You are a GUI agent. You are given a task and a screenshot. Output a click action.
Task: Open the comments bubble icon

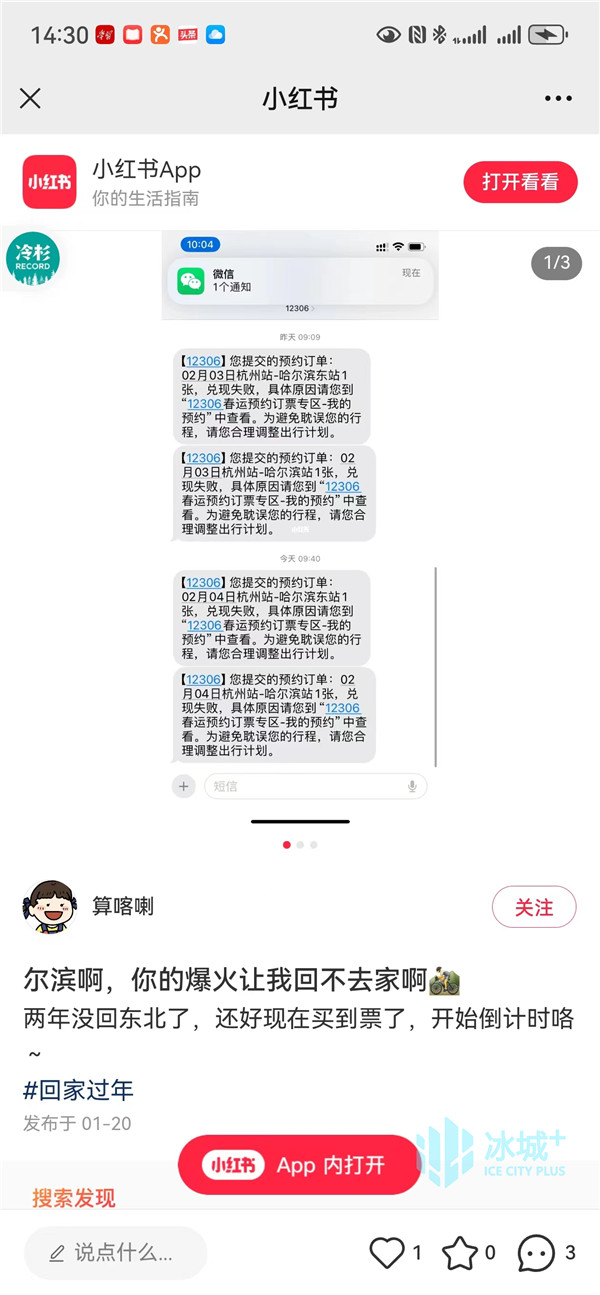(x=536, y=1252)
